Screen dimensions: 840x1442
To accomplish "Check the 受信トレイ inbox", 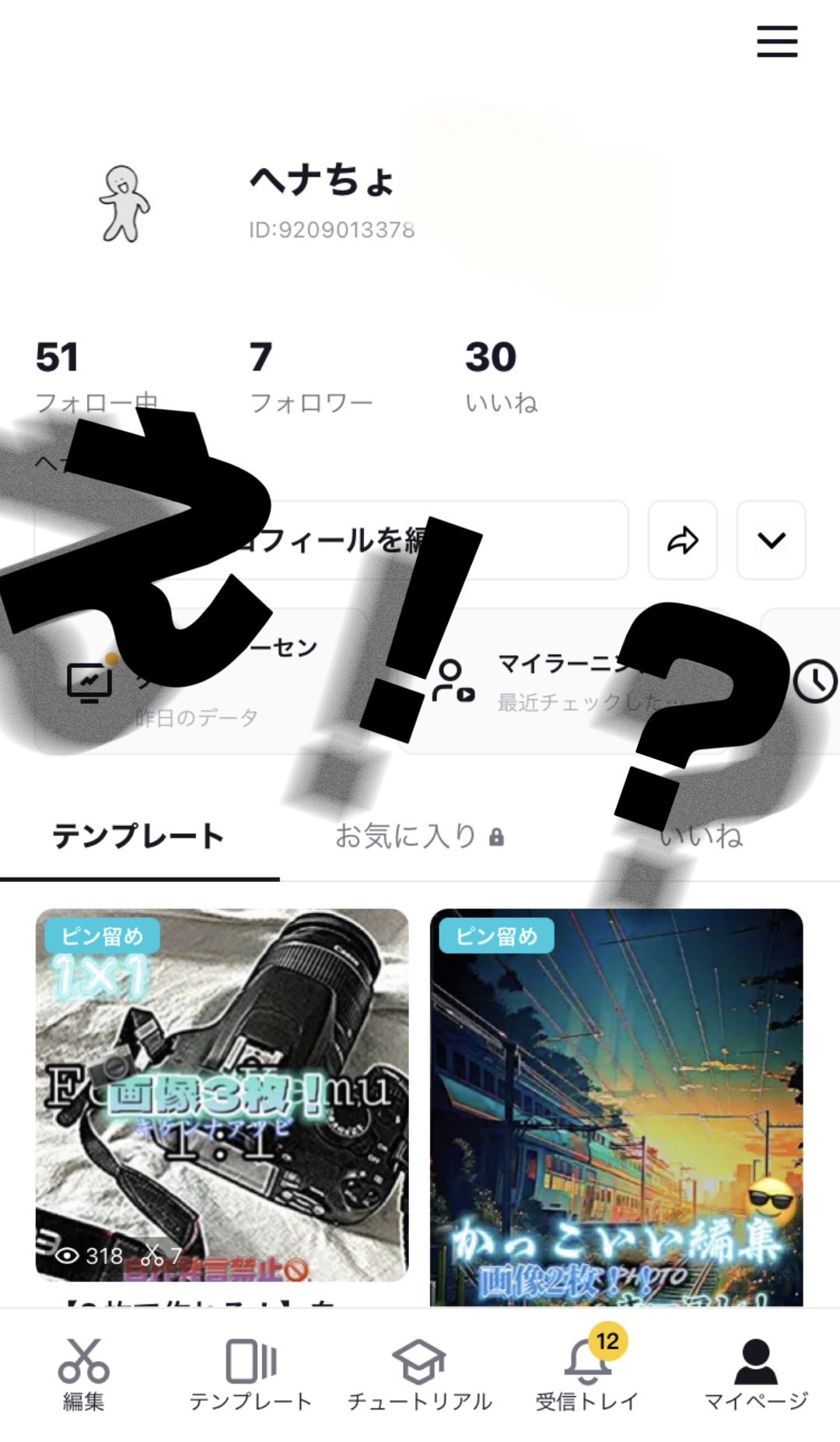I will click(588, 1375).
